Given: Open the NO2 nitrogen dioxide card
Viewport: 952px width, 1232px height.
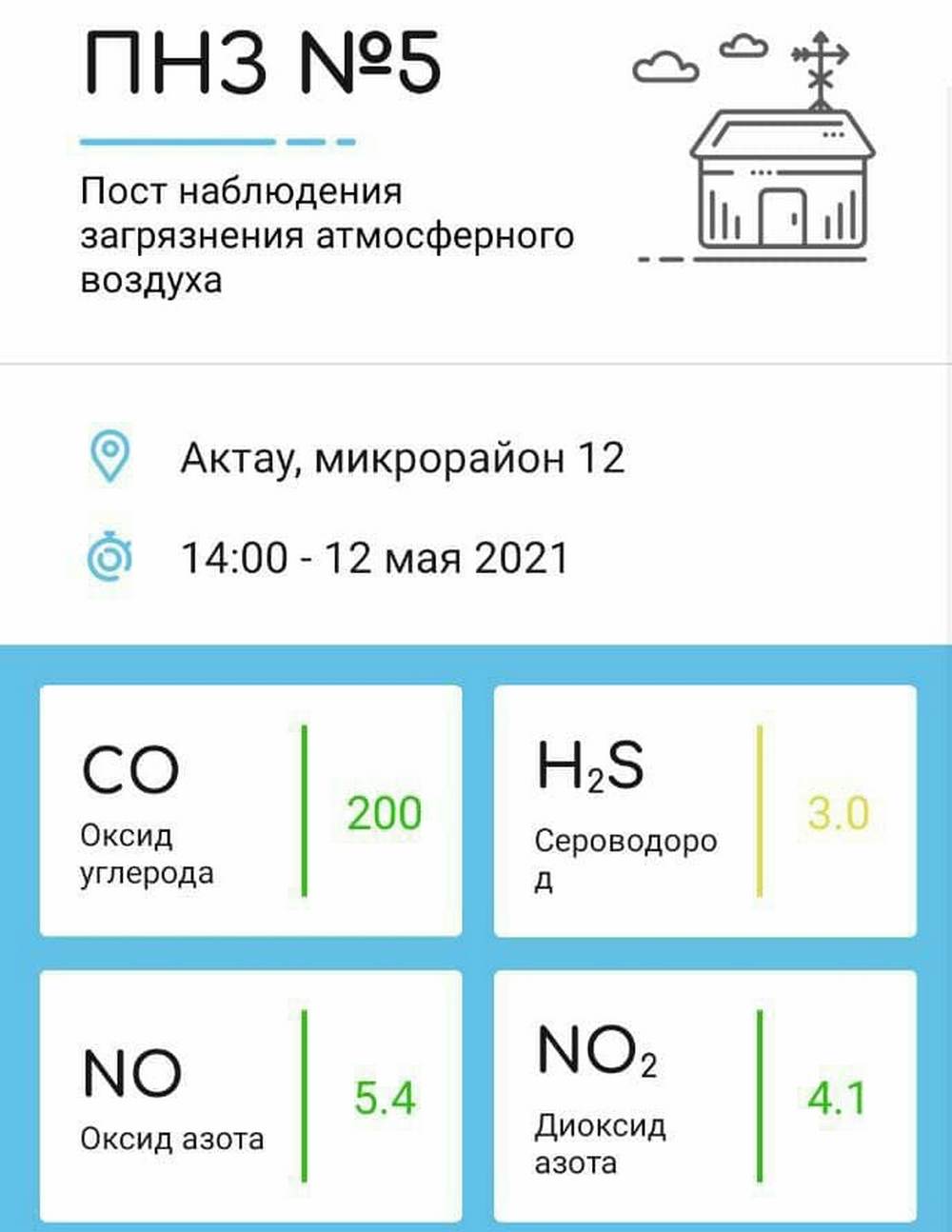Looking at the screenshot, I should coord(704,1095).
